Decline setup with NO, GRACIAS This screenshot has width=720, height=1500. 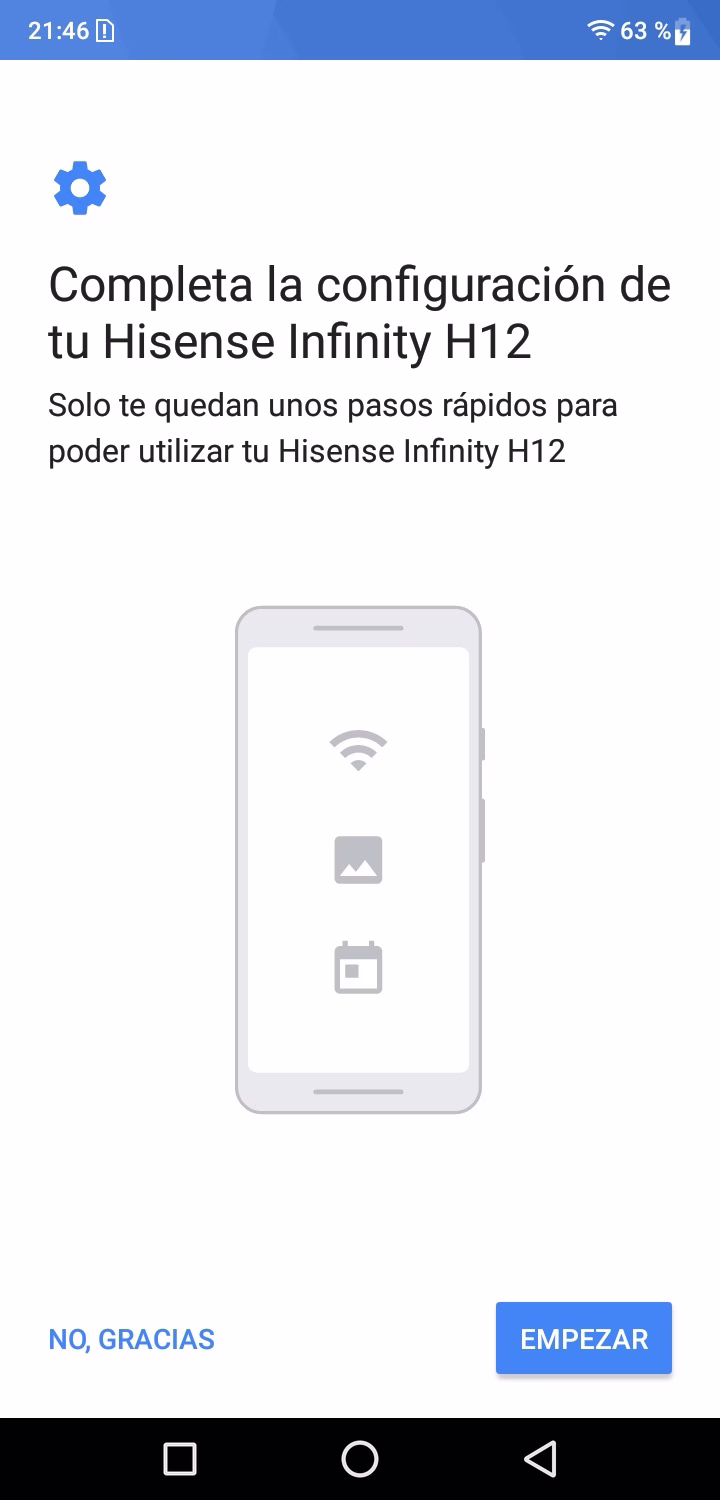pyautogui.click(x=132, y=1339)
